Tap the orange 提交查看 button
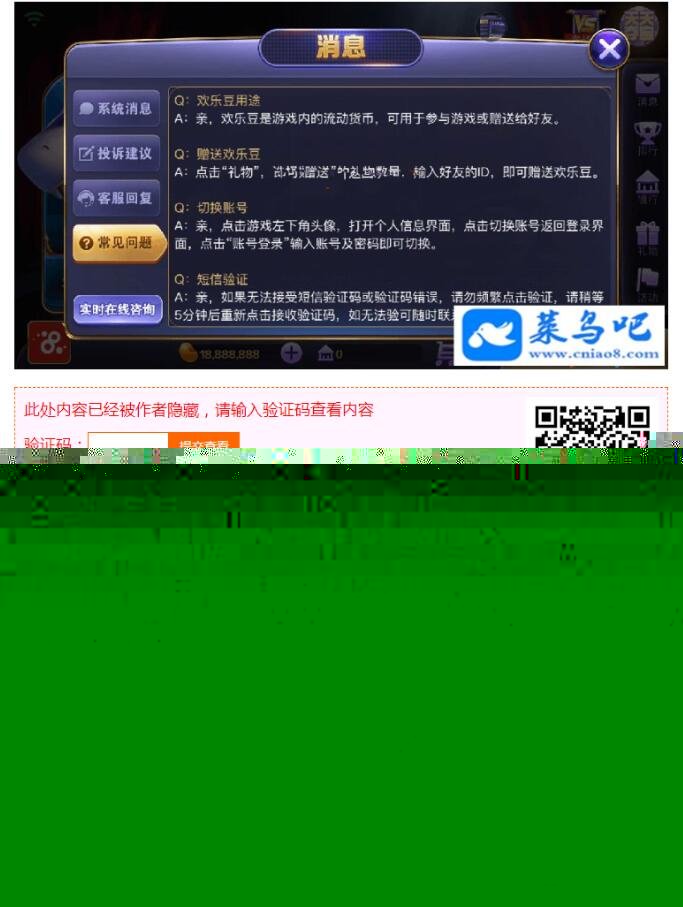Viewport: 683px width, 907px height. (x=204, y=442)
